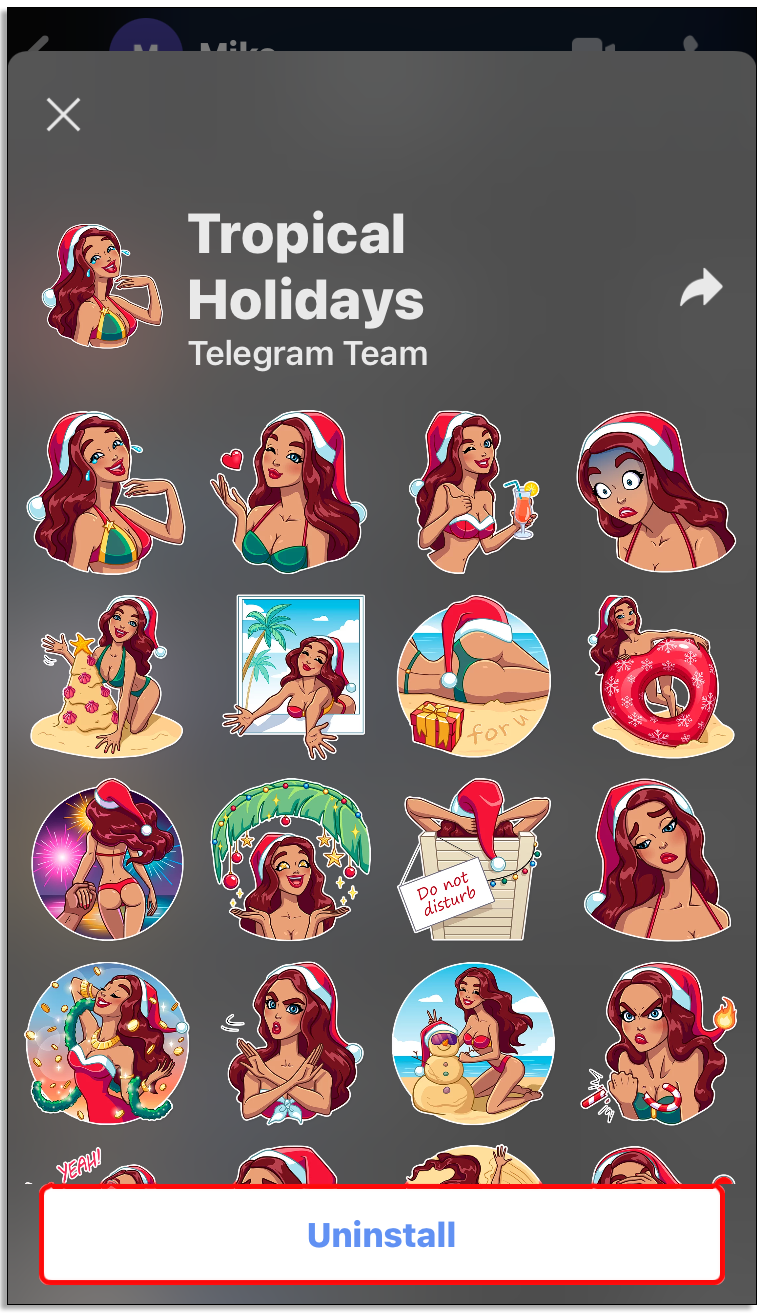The height and width of the screenshot is (1313, 765).
Task: Choose the shocked wide-eyed face sticker
Action: 656,492
